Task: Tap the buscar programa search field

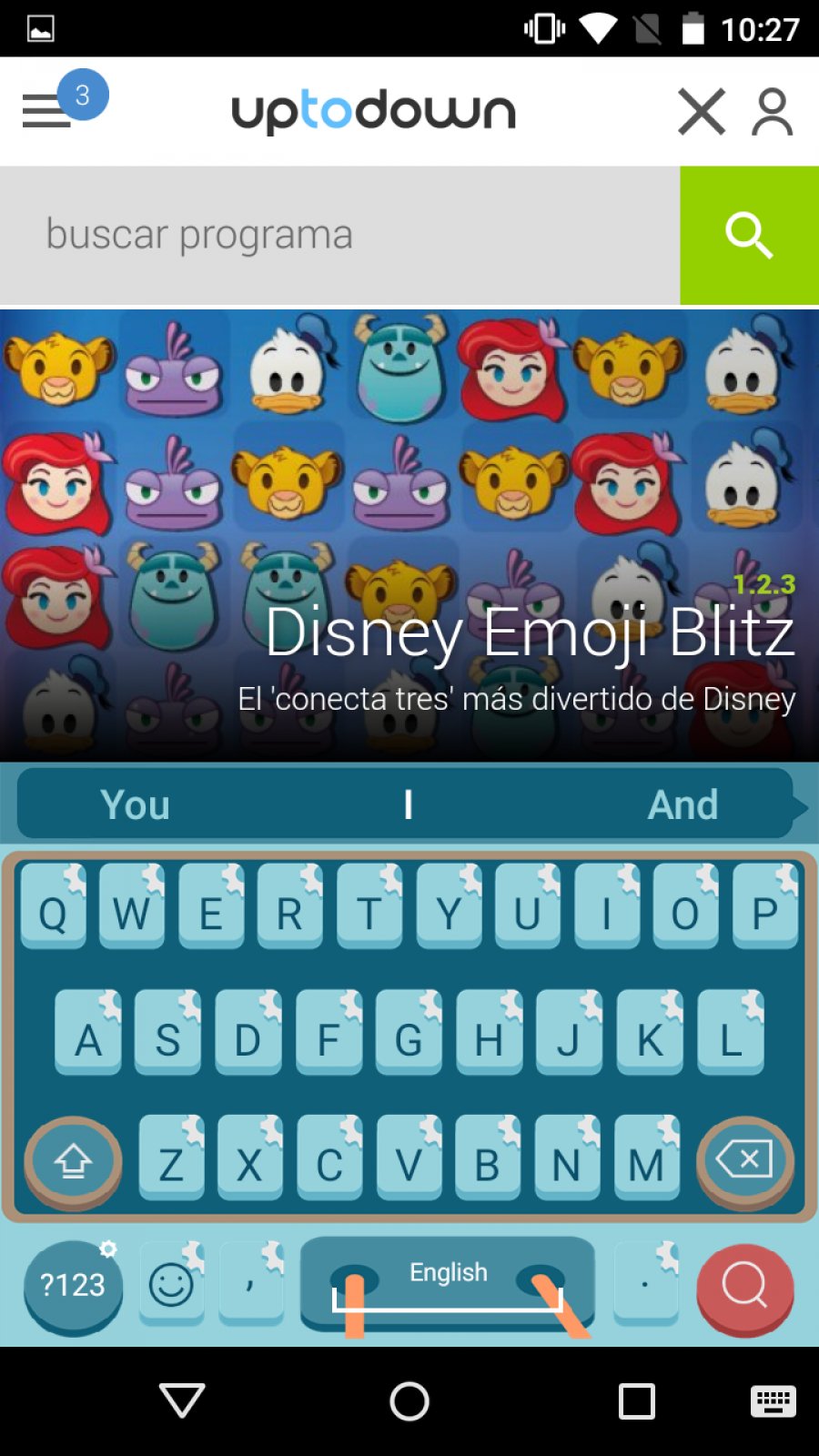Action: (x=337, y=235)
